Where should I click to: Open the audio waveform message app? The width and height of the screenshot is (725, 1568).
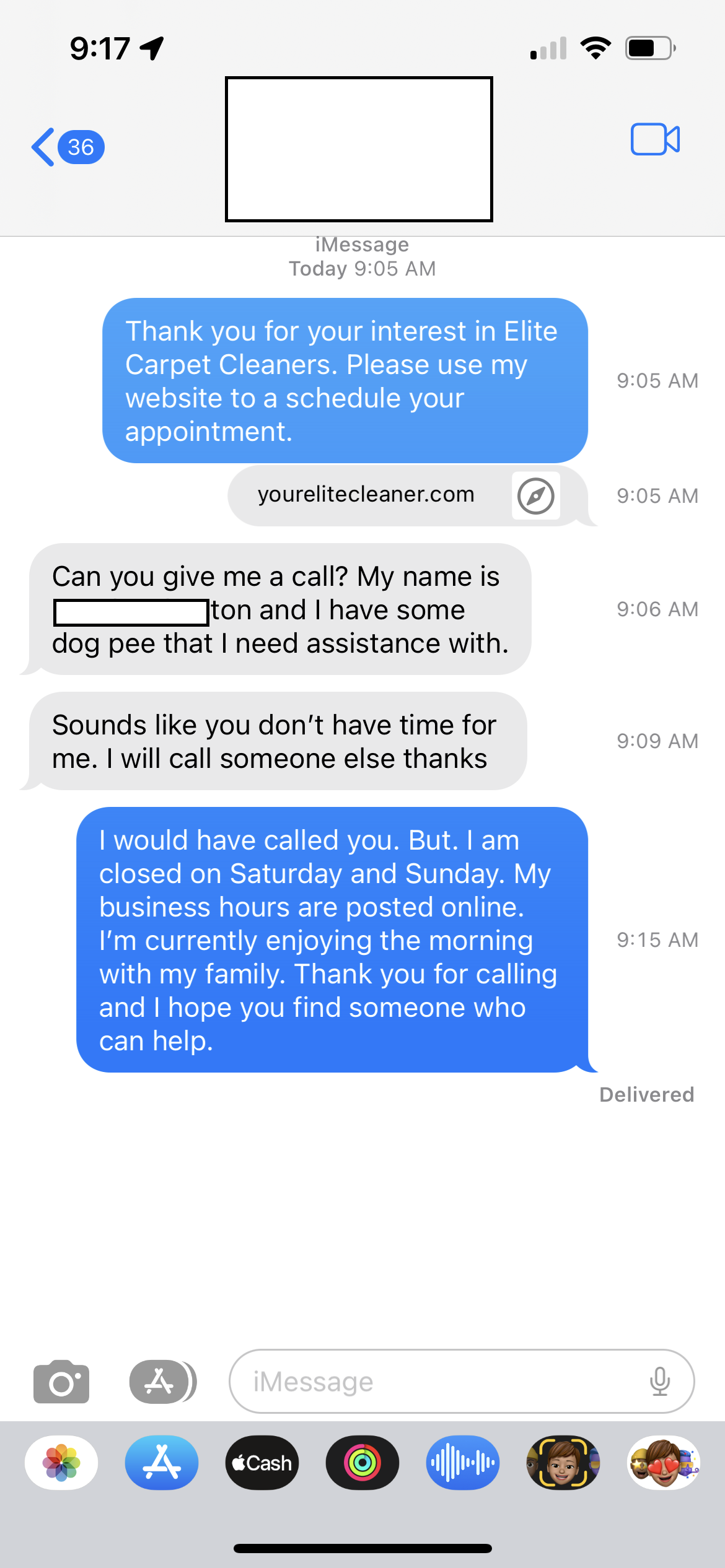(x=463, y=1463)
